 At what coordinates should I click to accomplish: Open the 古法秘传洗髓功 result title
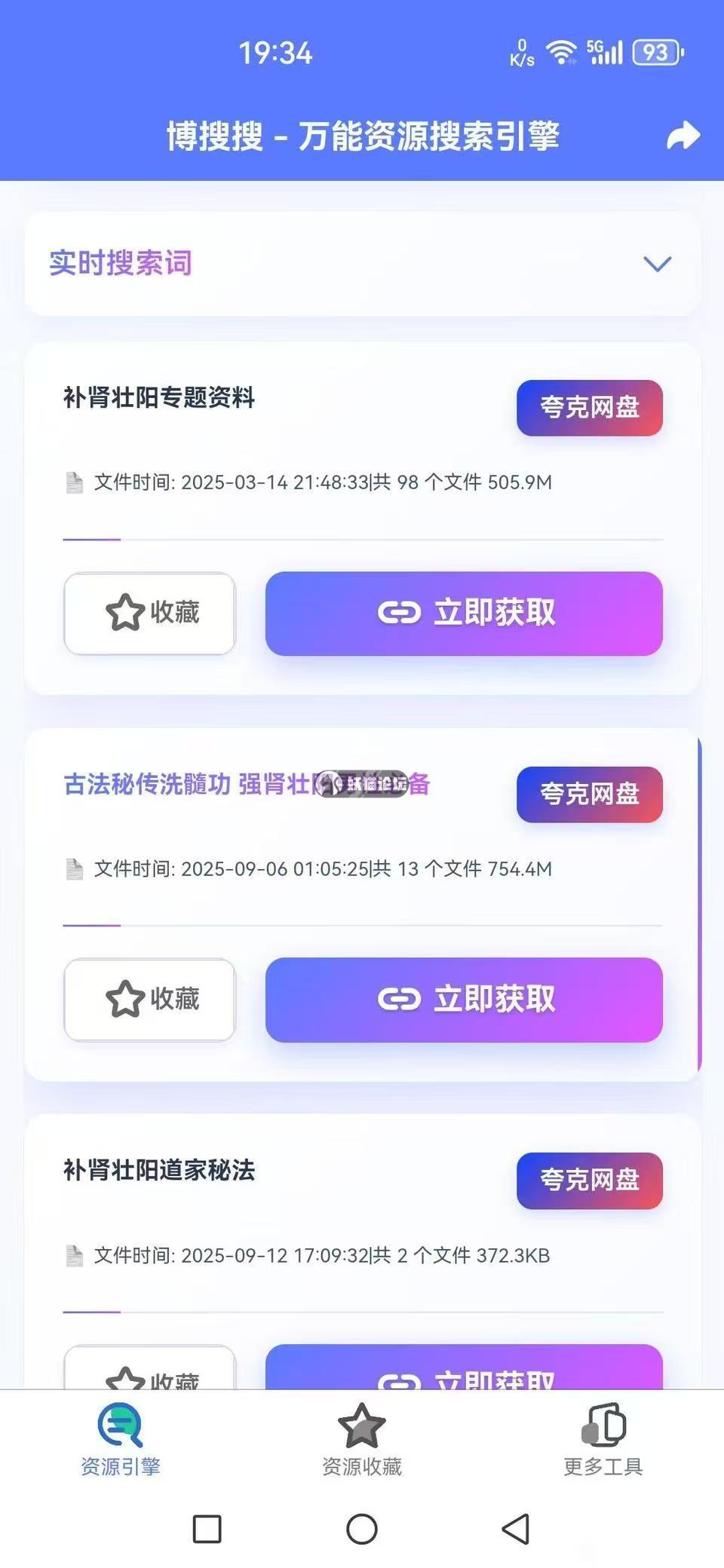(x=189, y=784)
